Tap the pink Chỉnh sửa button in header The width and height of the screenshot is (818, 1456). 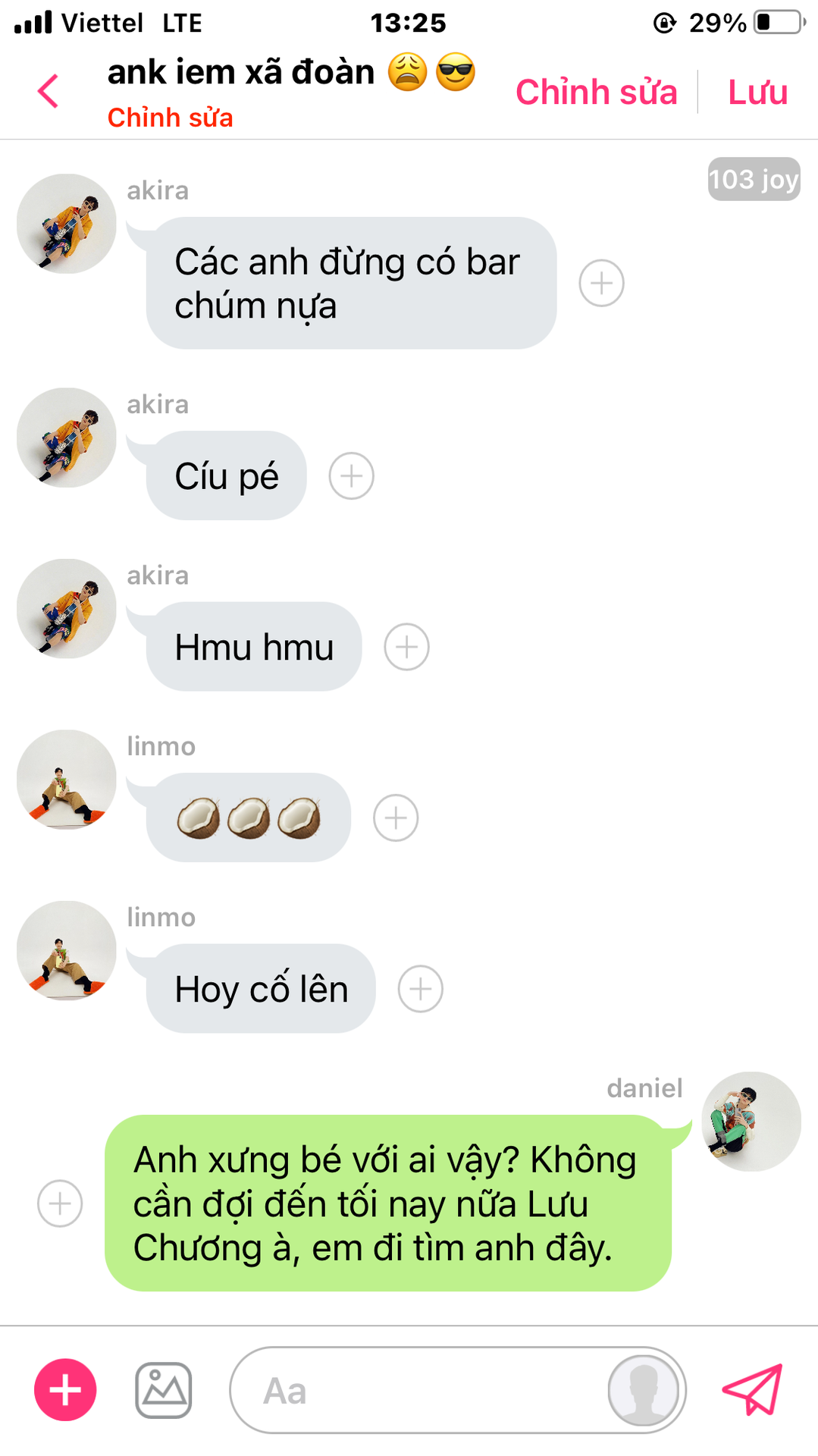click(x=596, y=93)
